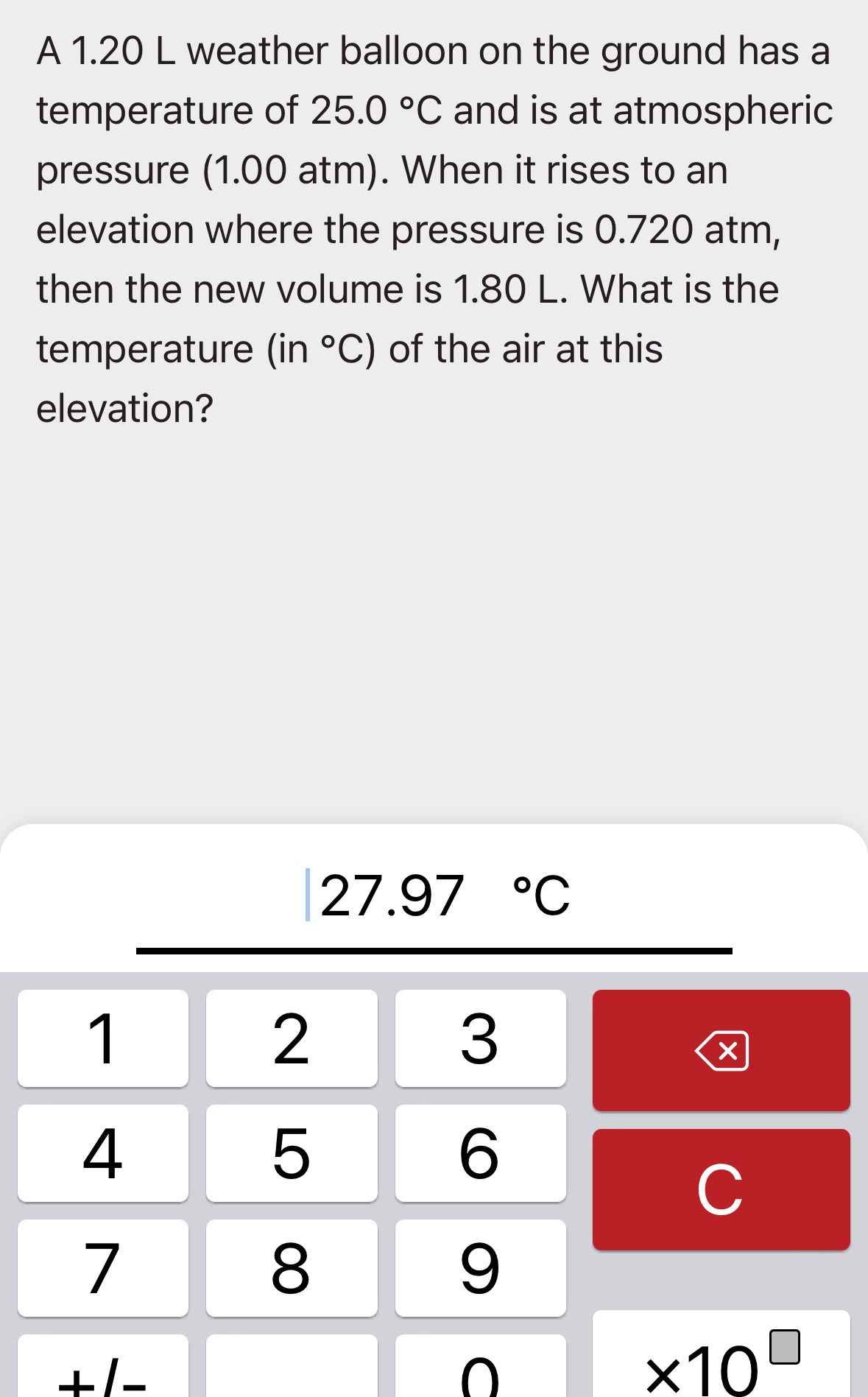Screen dimensions: 868x1397
Task: Tap the 5 key on the keypad
Action: tap(292, 1153)
